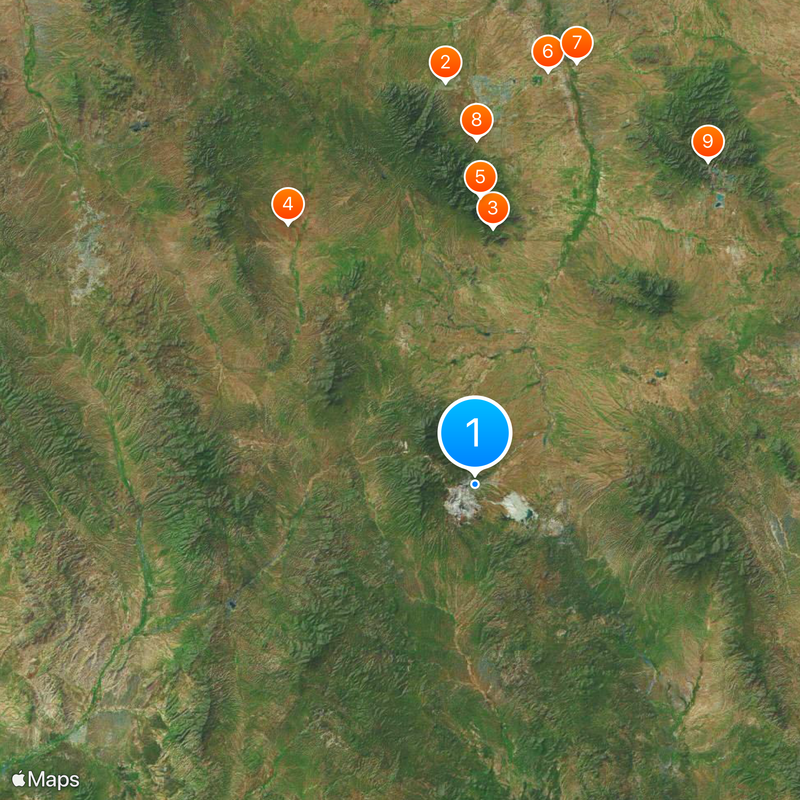Open the place at pin 6
The width and height of the screenshot is (800, 800).
pyautogui.click(x=547, y=51)
